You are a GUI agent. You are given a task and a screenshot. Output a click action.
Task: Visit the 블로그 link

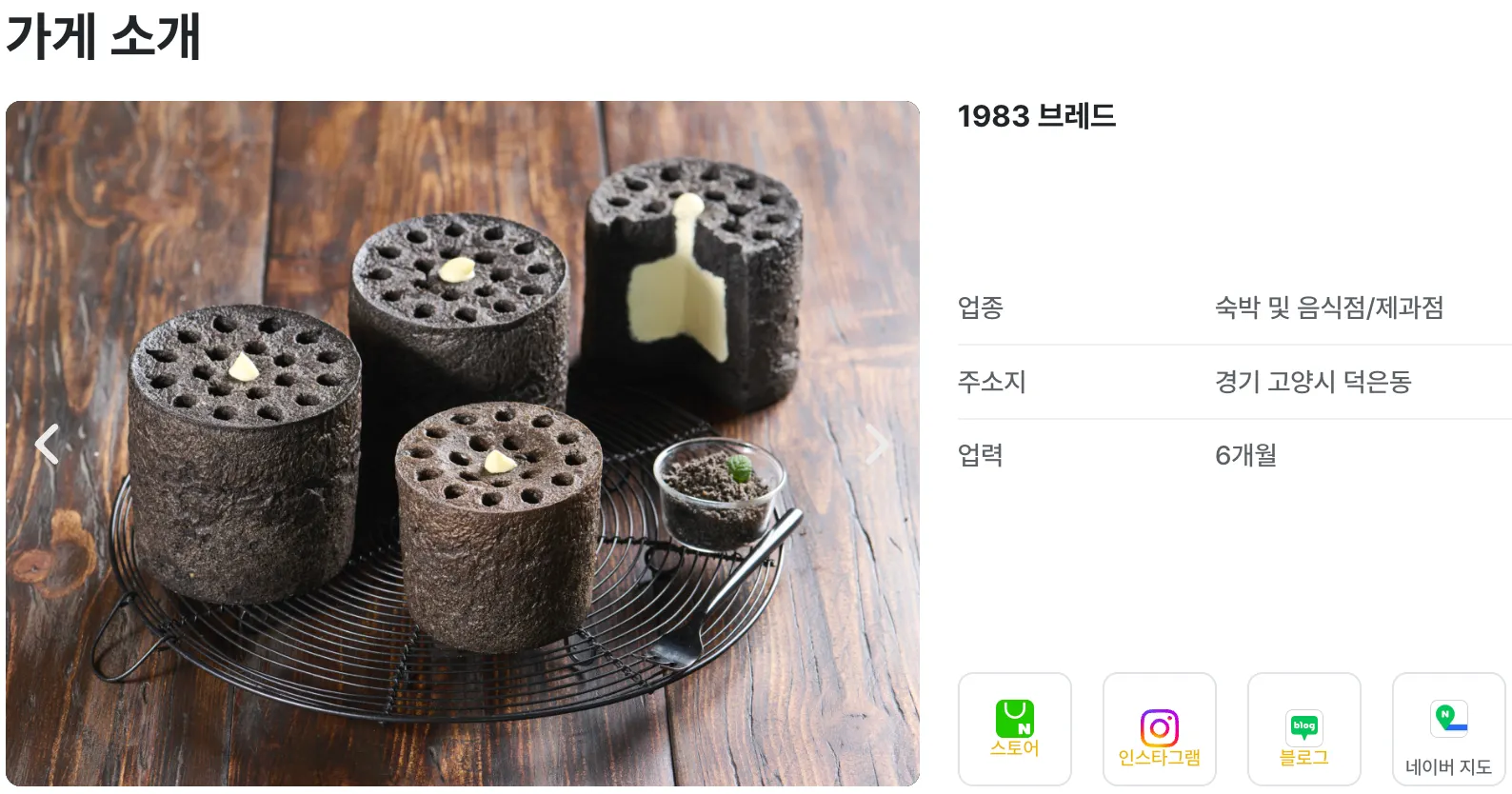[1303, 729]
